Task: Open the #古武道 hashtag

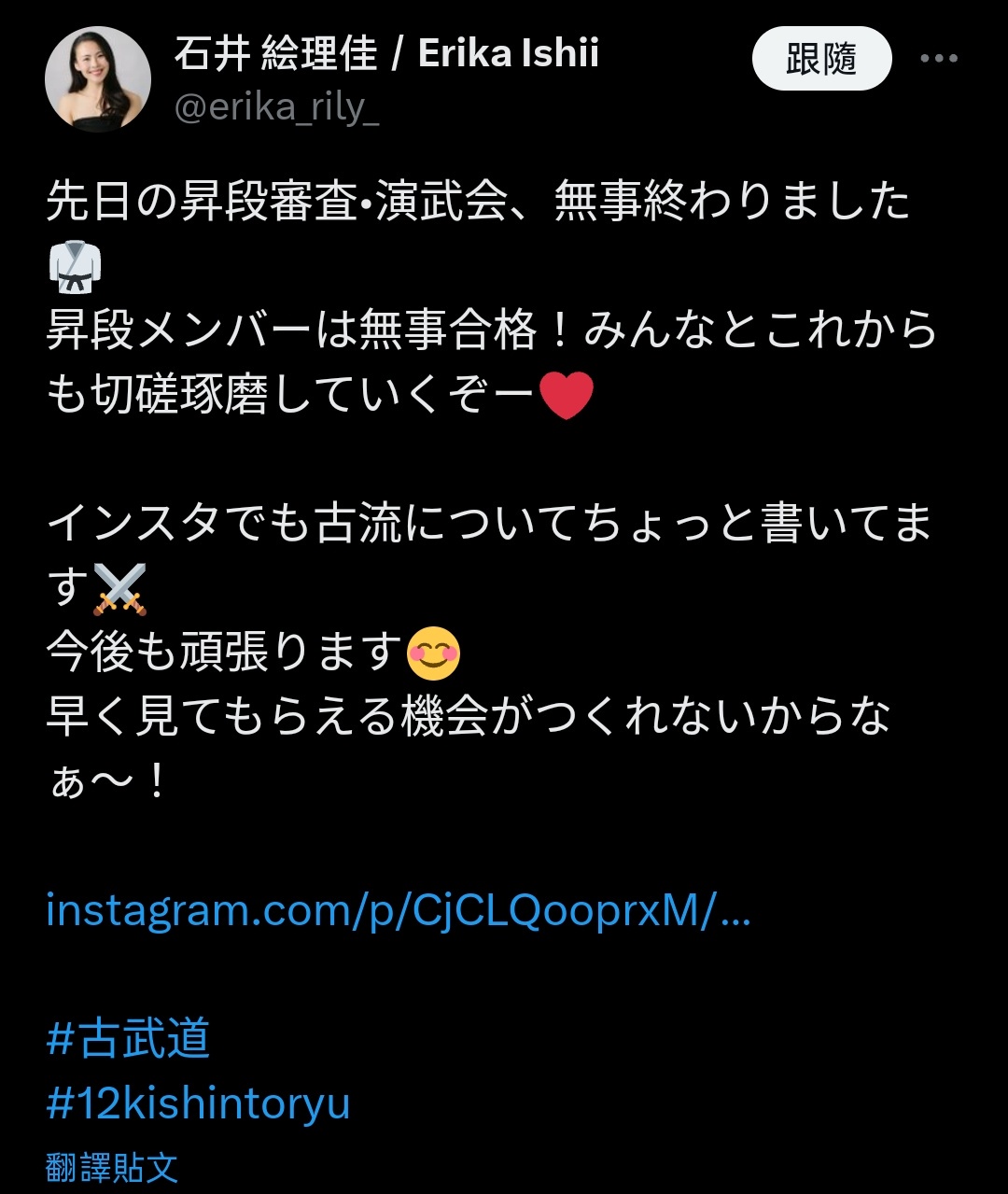Action: (129, 1039)
